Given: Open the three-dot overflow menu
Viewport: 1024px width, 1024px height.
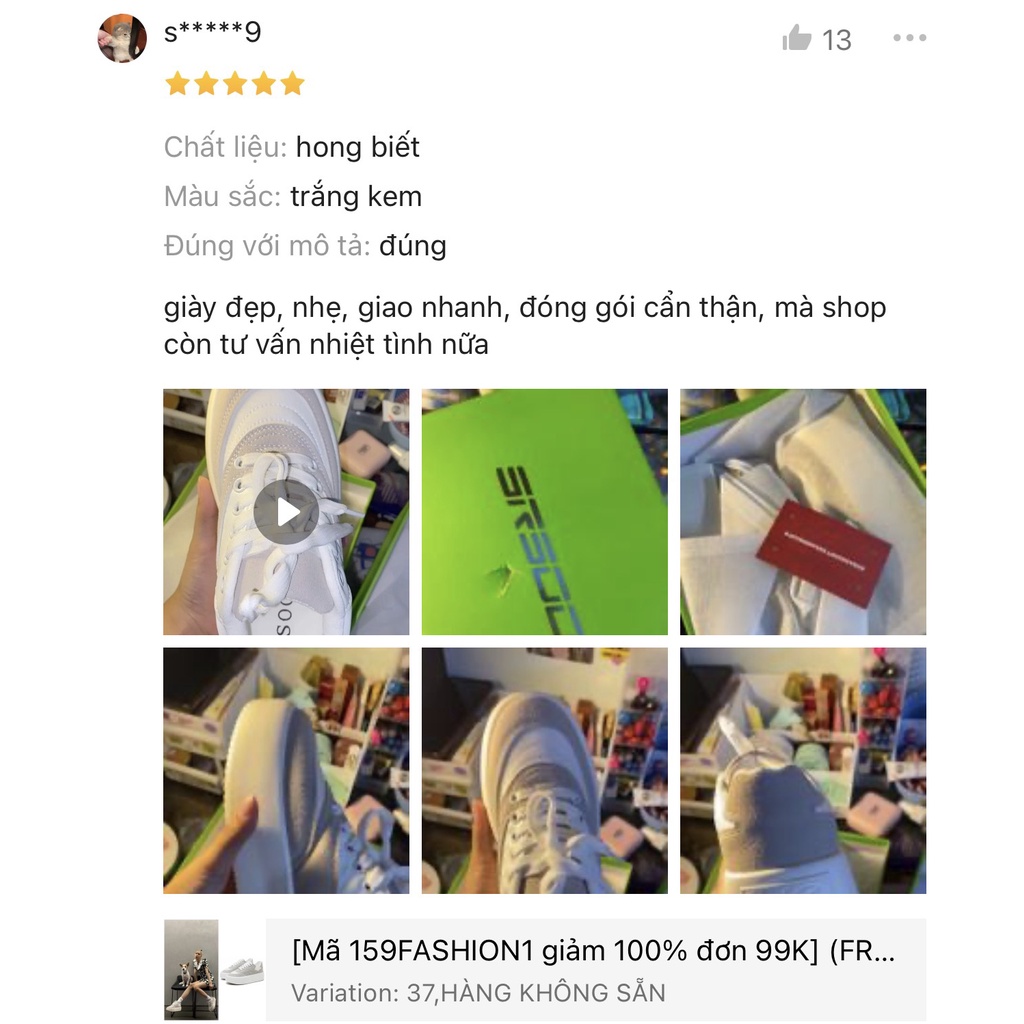Looking at the screenshot, I should (x=909, y=38).
